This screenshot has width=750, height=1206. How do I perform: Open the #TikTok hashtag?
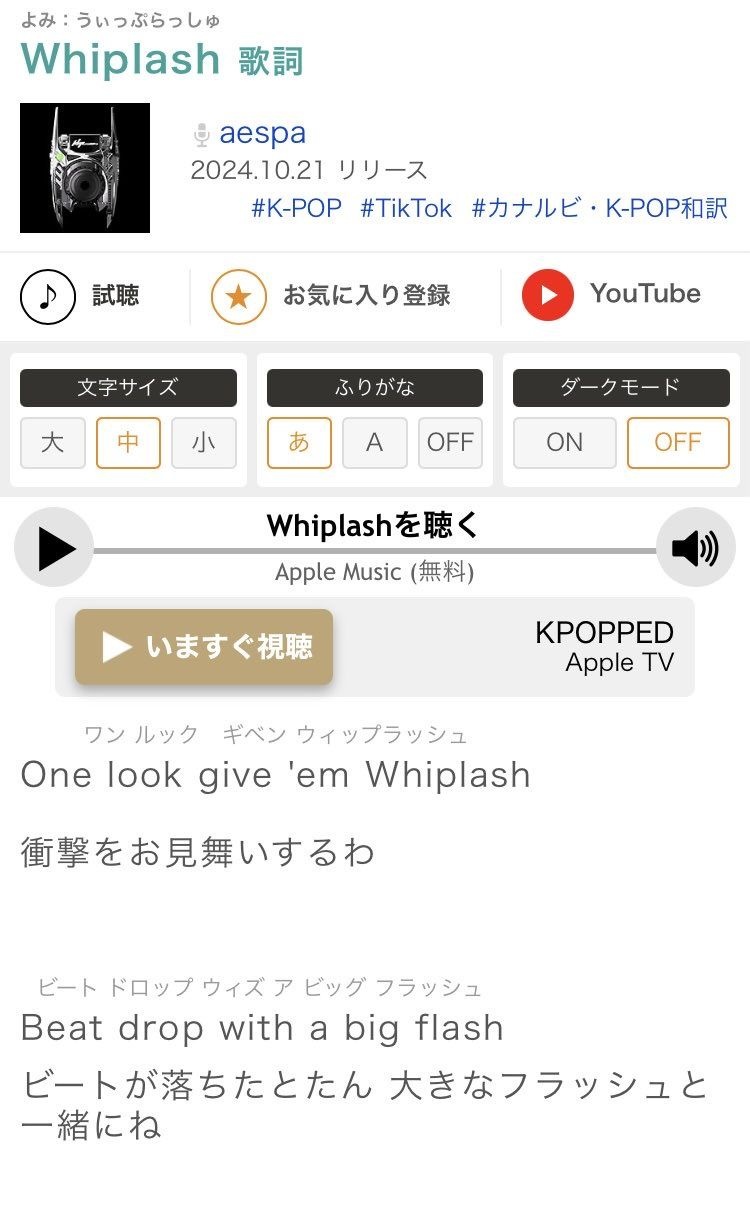pyautogui.click(x=406, y=208)
